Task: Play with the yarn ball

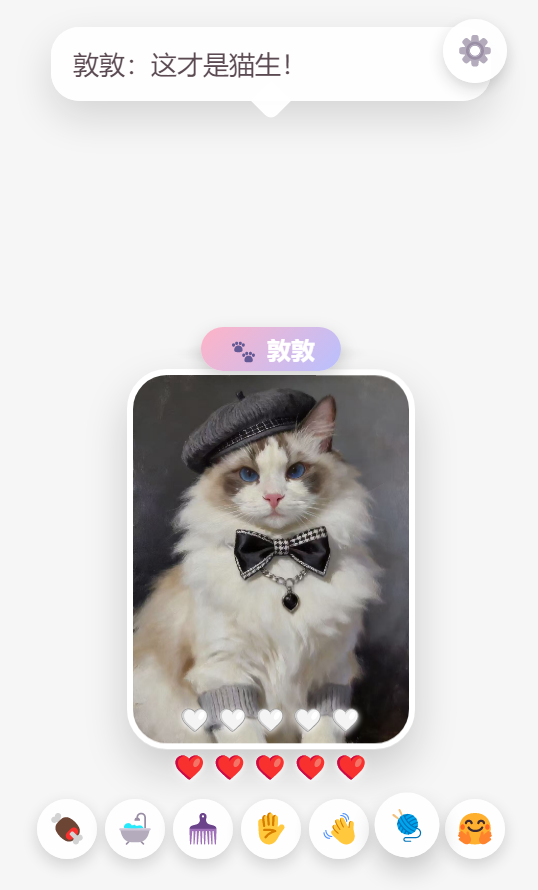Action: pyautogui.click(x=407, y=825)
